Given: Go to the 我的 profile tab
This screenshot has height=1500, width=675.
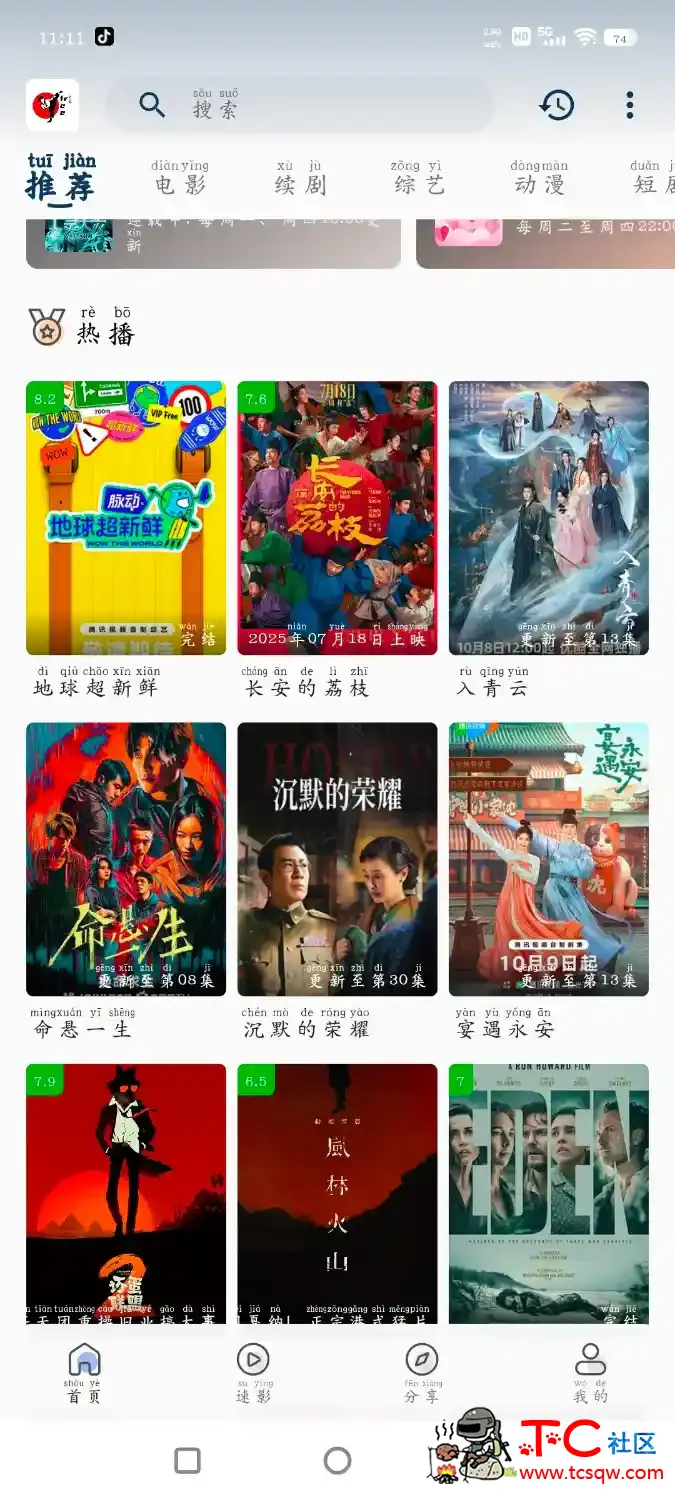Looking at the screenshot, I should click(590, 1372).
